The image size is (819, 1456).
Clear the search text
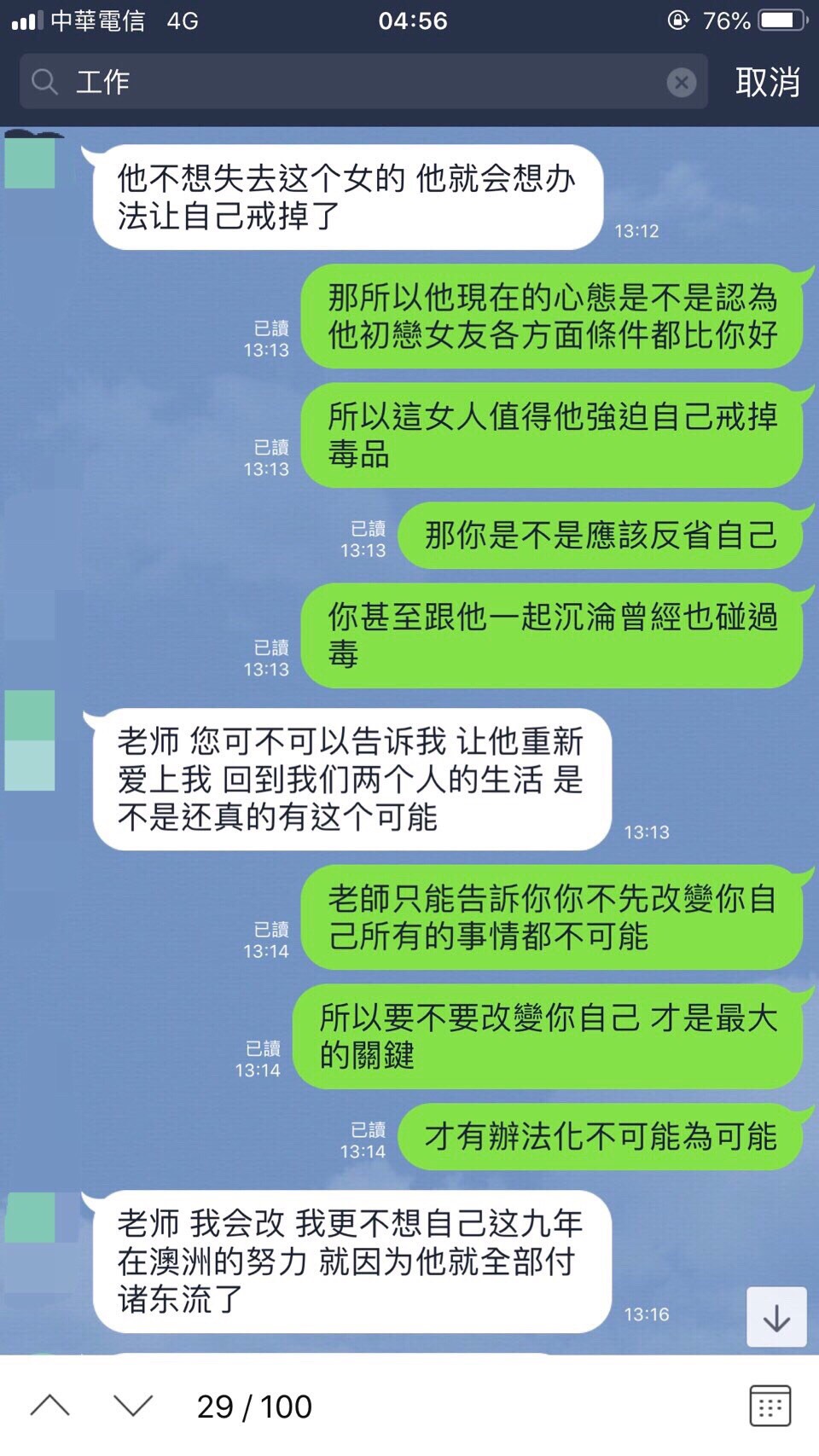click(x=681, y=82)
